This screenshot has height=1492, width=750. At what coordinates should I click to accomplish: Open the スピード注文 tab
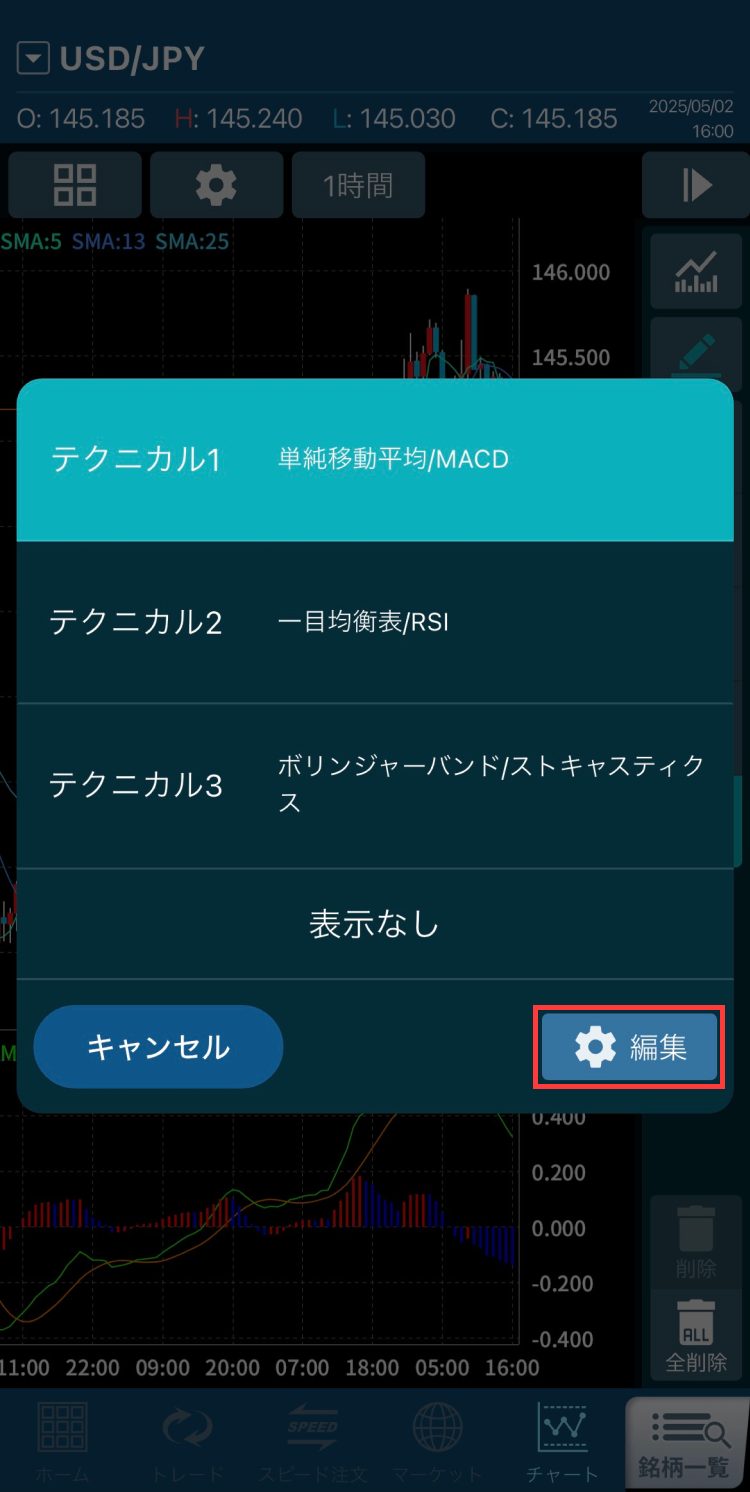click(x=313, y=1444)
